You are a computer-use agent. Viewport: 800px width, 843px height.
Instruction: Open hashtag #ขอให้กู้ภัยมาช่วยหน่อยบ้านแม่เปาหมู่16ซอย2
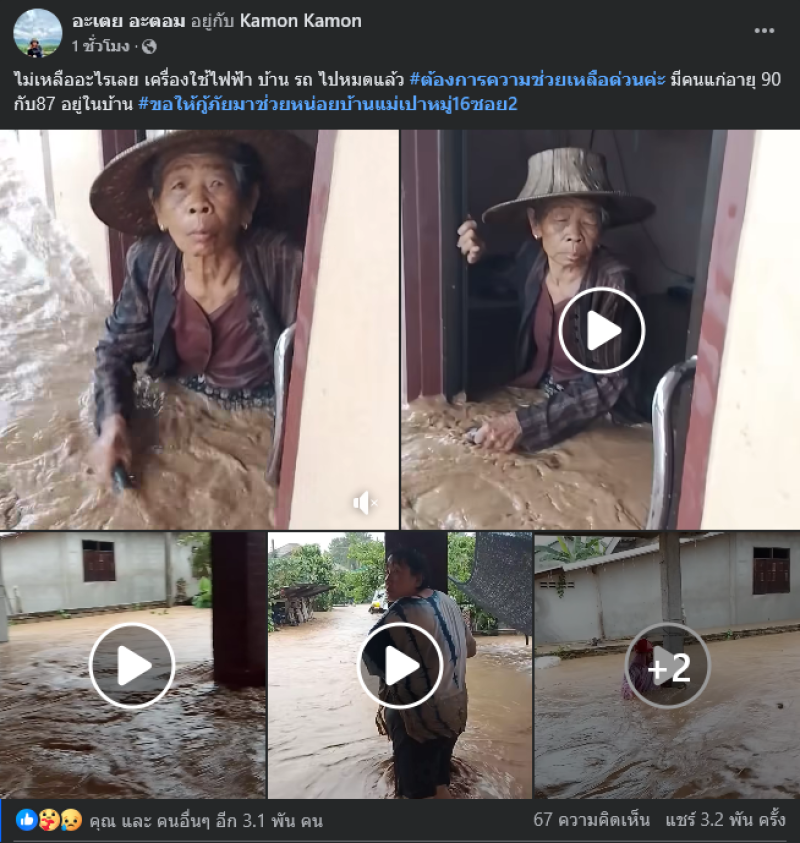[328, 103]
